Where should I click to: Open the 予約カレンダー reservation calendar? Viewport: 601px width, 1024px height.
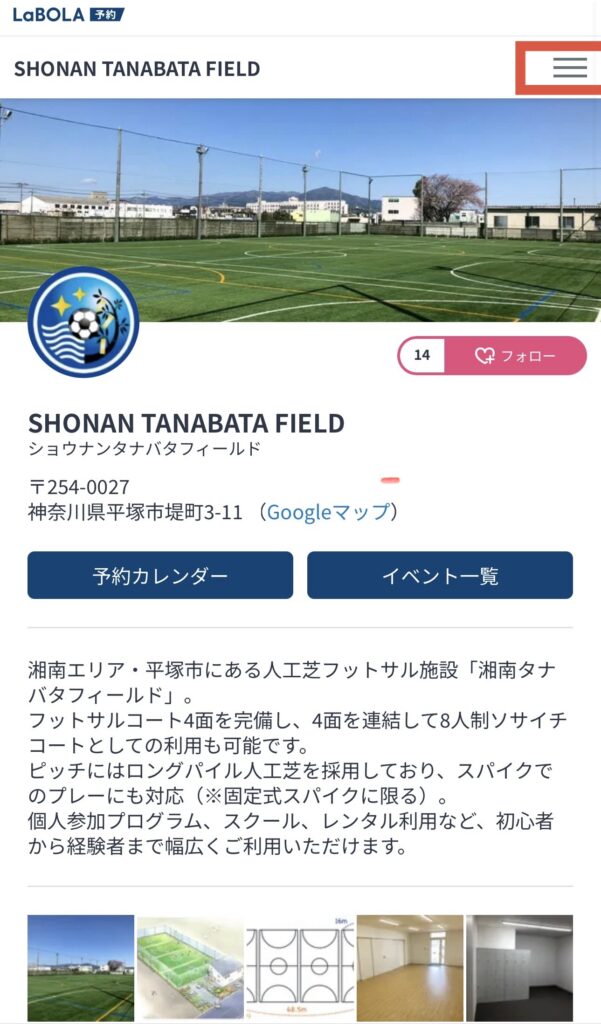(x=160, y=576)
